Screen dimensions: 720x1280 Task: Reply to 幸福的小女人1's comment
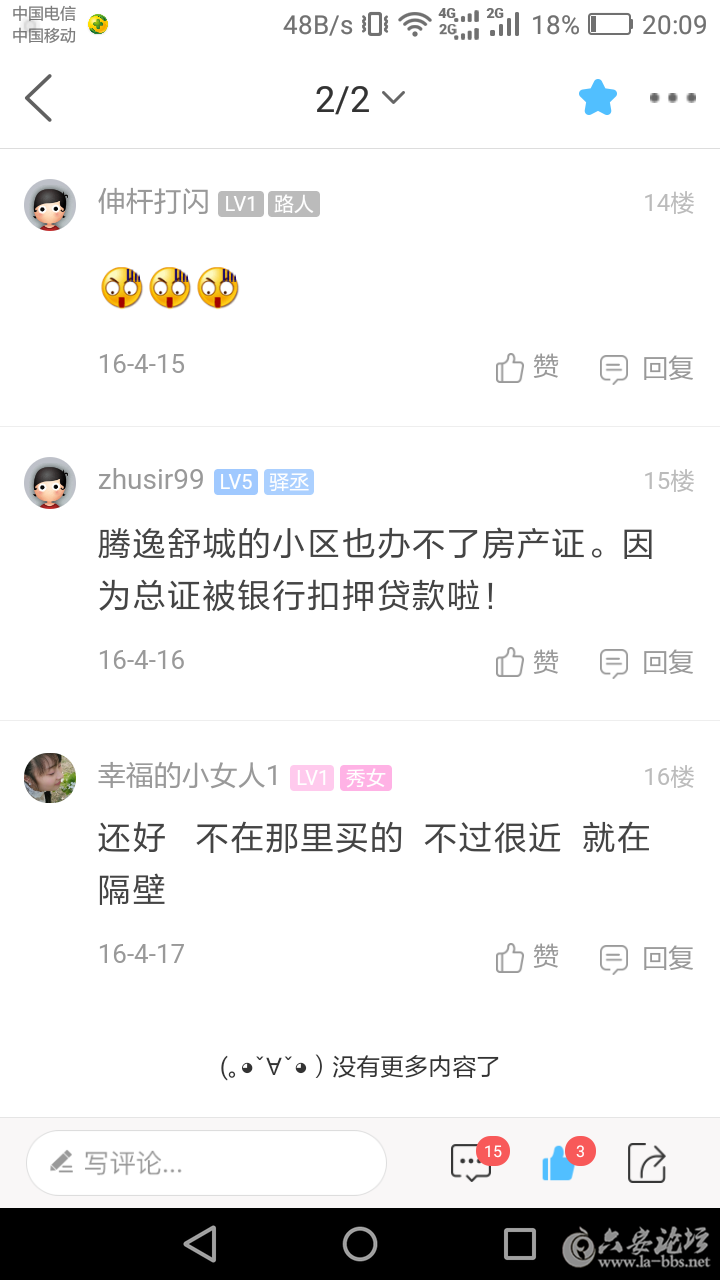click(x=646, y=958)
